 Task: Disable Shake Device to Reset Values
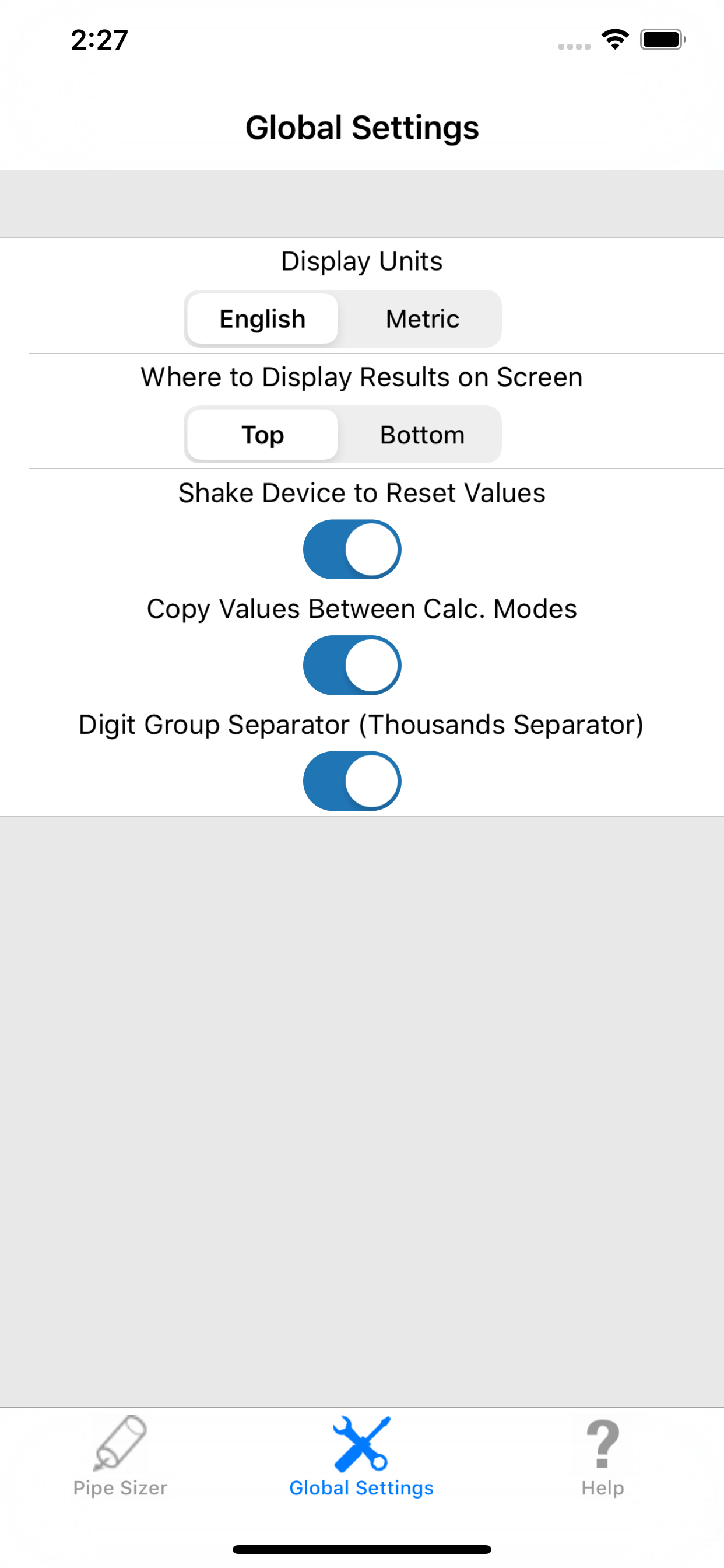point(352,549)
